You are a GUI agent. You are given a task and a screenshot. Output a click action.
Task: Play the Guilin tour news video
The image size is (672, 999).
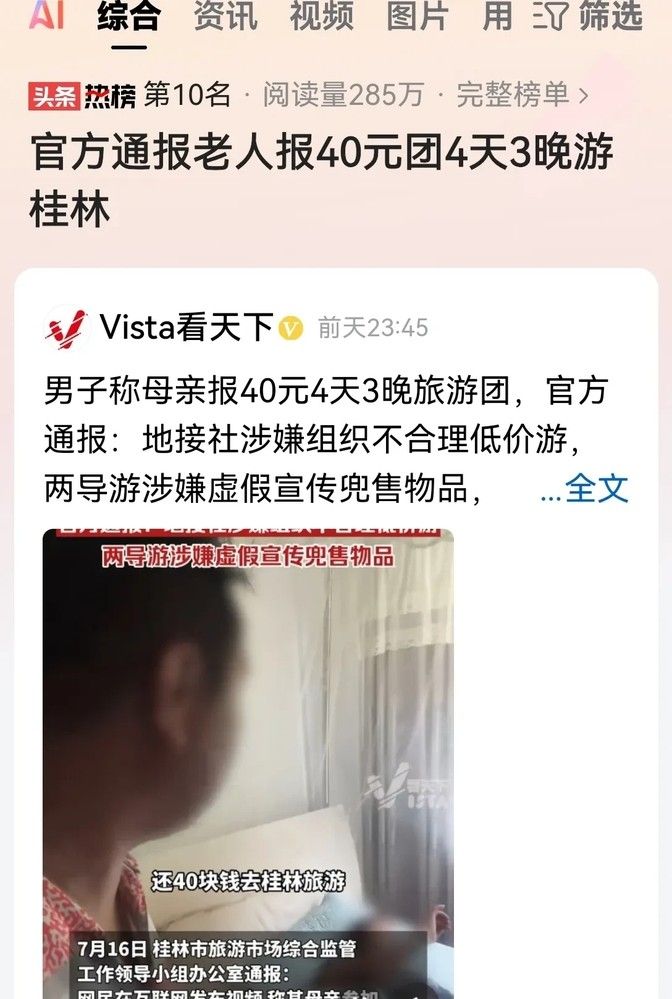(x=248, y=760)
